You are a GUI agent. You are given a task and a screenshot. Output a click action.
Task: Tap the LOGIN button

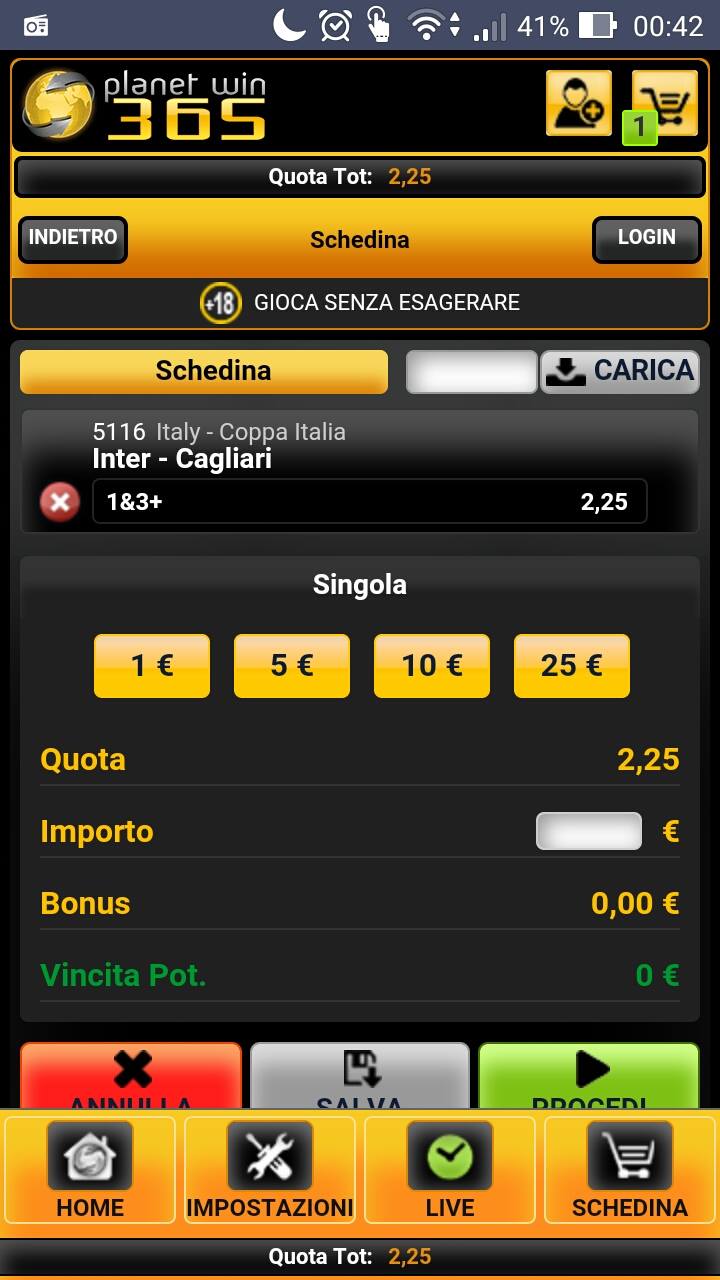point(646,239)
